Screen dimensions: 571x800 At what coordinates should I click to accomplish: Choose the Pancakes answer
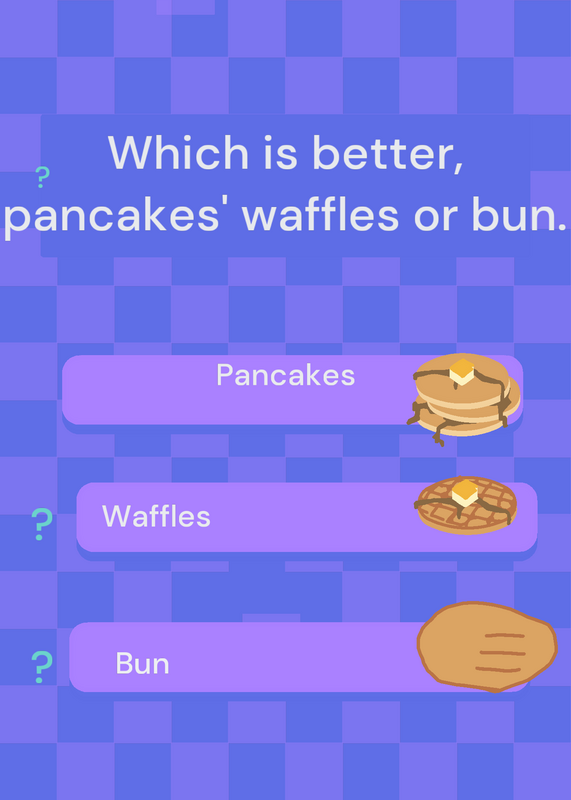point(292,390)
